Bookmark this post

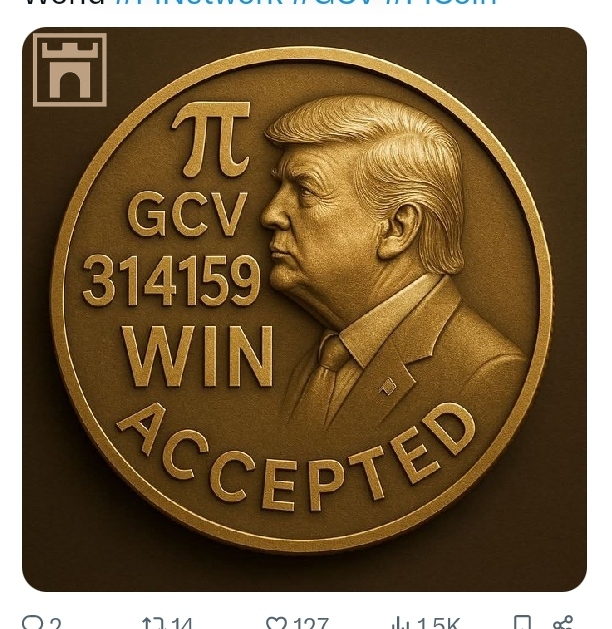point(522,623)
